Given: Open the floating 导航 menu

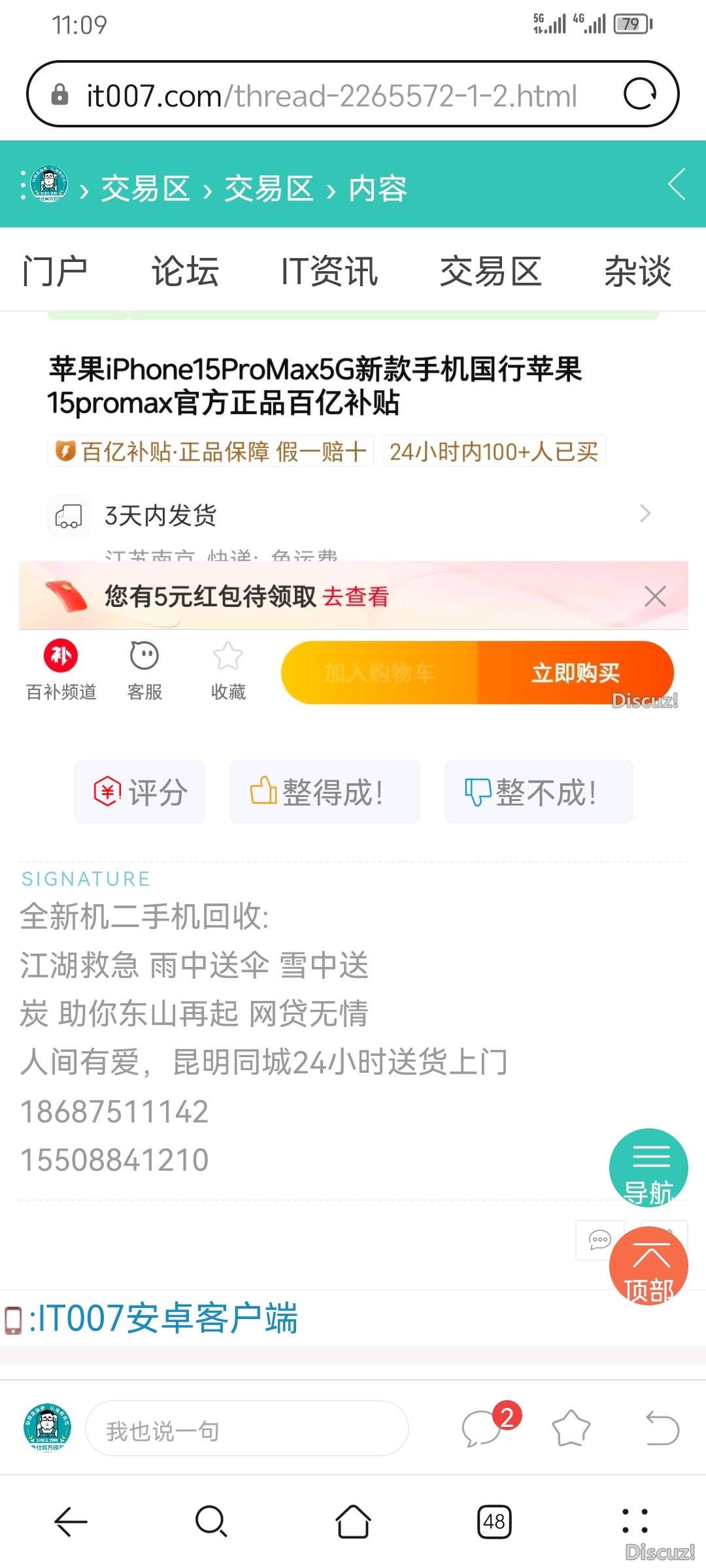Looking at the screenshot, I should pyautogui.click(x=648, y=1167).
